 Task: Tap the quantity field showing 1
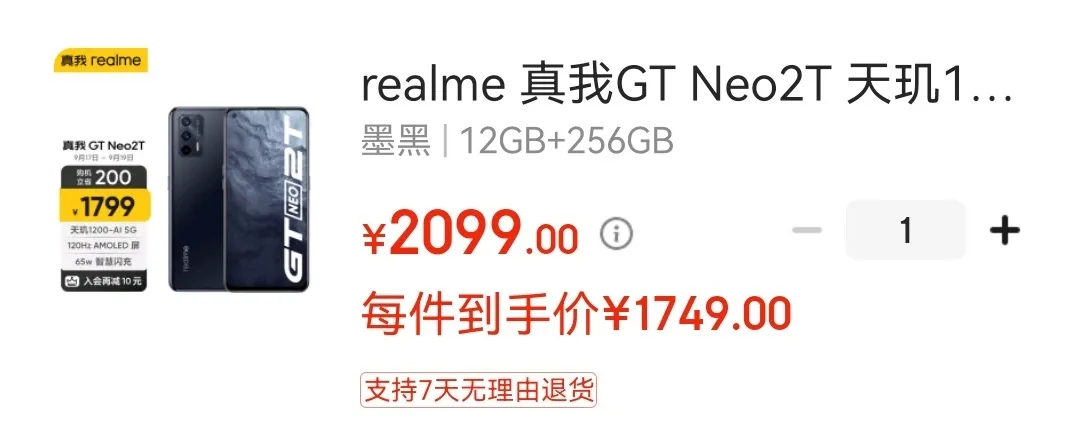click(x=905, y=231)
